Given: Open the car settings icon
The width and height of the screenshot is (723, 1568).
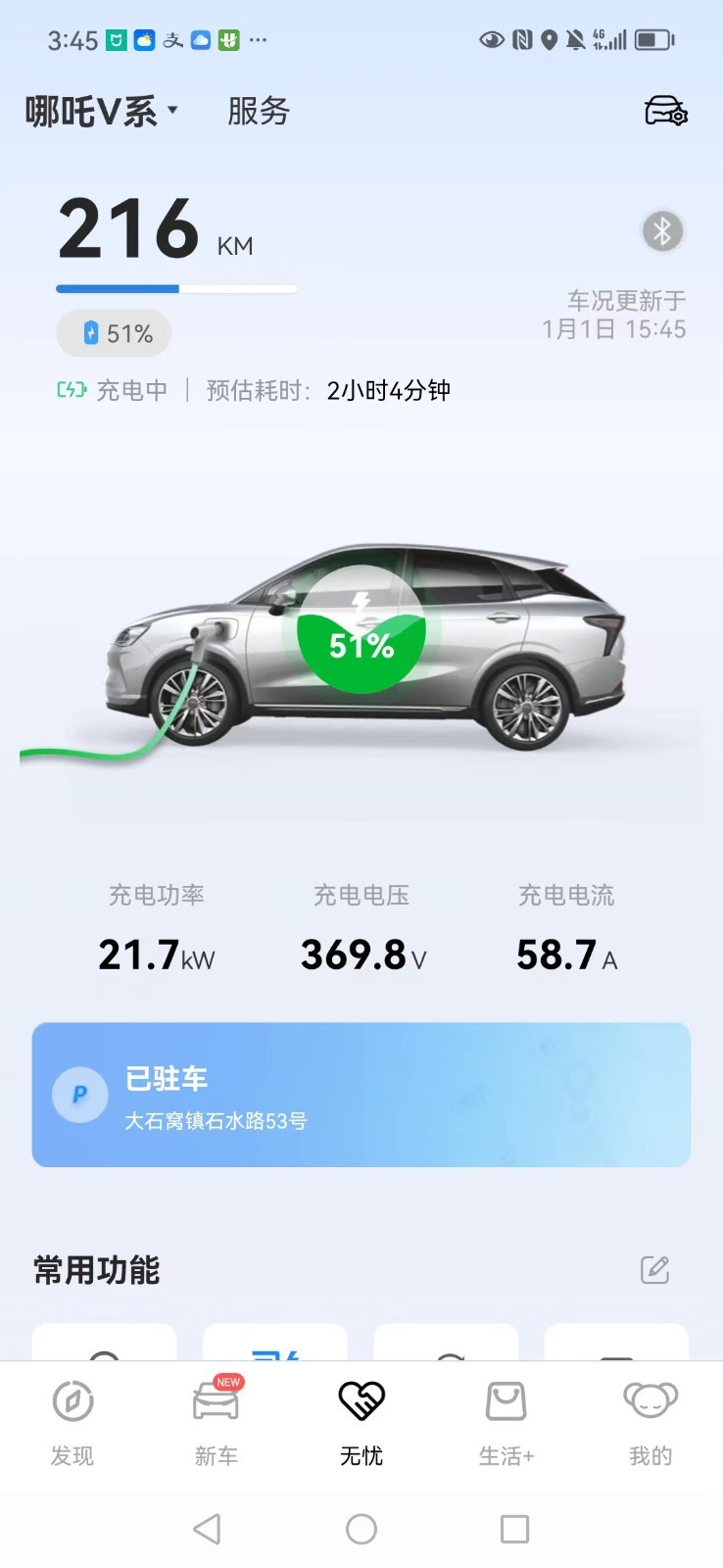Looking at the screenshot, I should click(665, 111).
